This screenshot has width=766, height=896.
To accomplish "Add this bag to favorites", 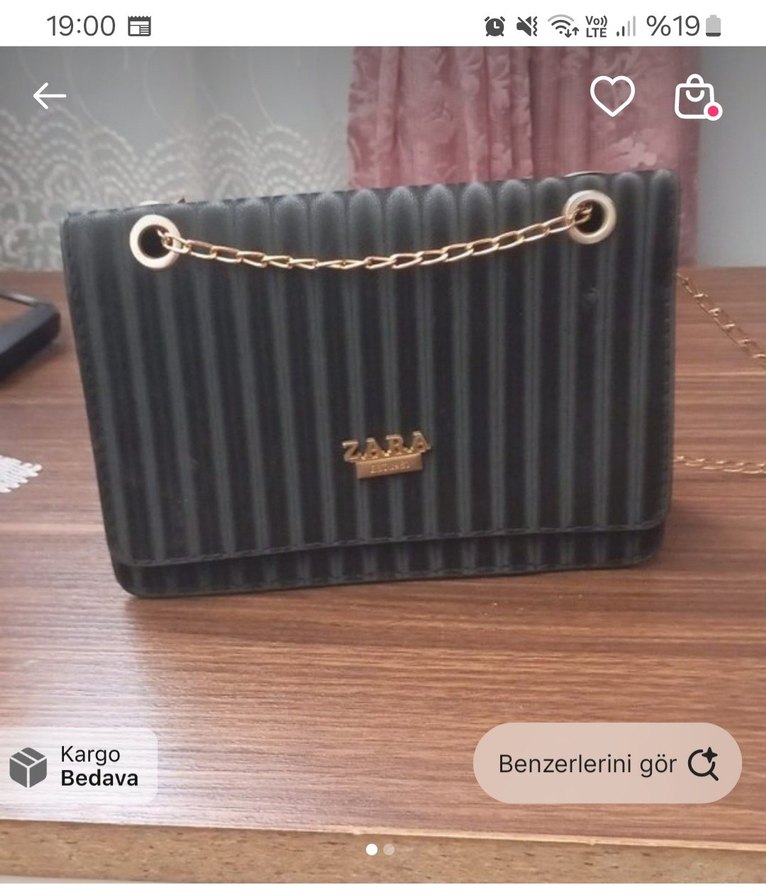I will pyautogui.click(x=612, y=96).
